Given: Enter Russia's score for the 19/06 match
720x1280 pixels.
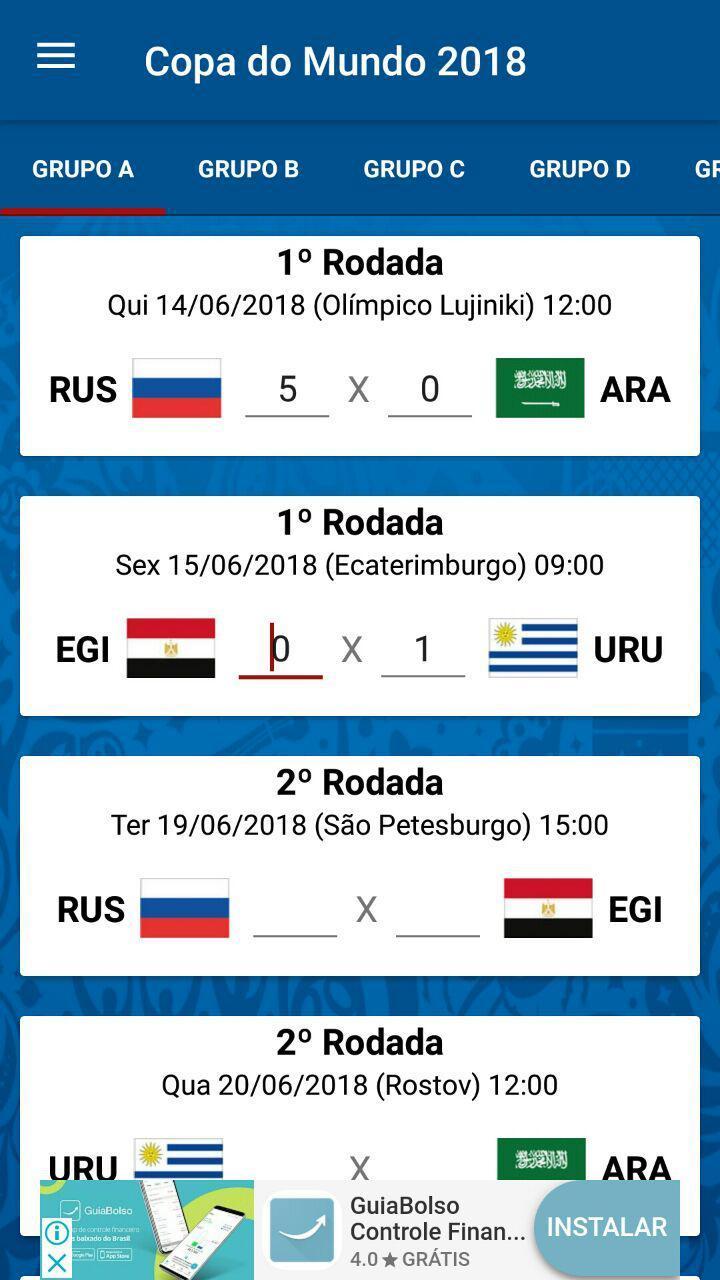Looking at the screenshot, I should pos(295,909).
